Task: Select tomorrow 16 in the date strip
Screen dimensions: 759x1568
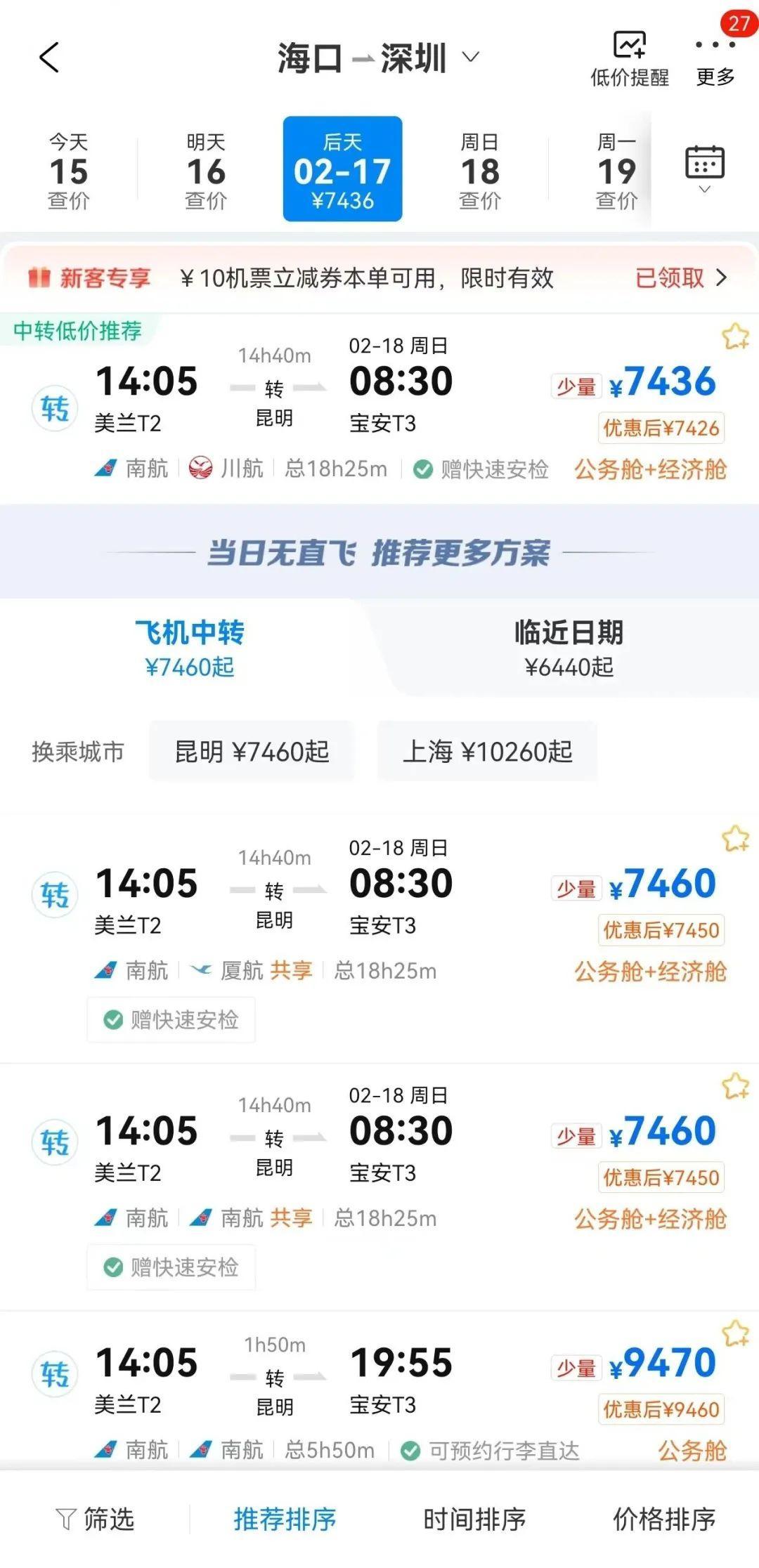Action: 205,171
